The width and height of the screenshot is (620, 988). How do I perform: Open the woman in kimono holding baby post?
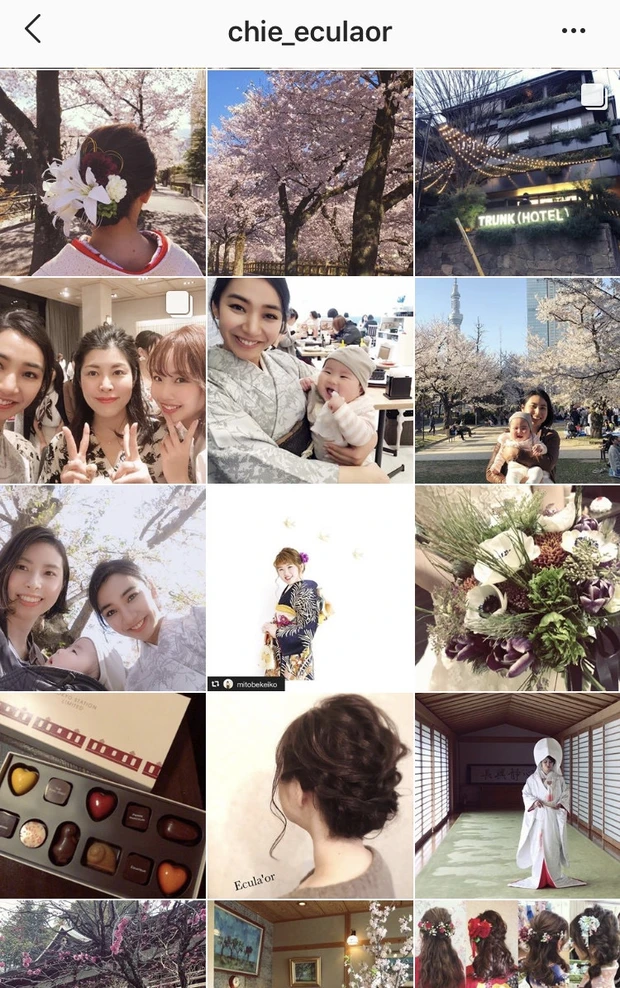point(310,381)
